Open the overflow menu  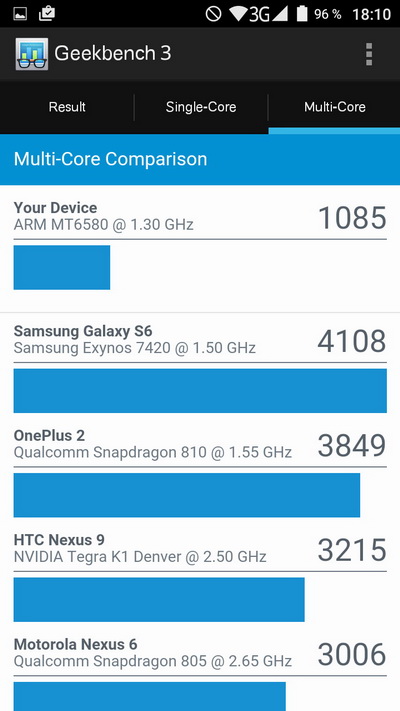tap(369, 54)
